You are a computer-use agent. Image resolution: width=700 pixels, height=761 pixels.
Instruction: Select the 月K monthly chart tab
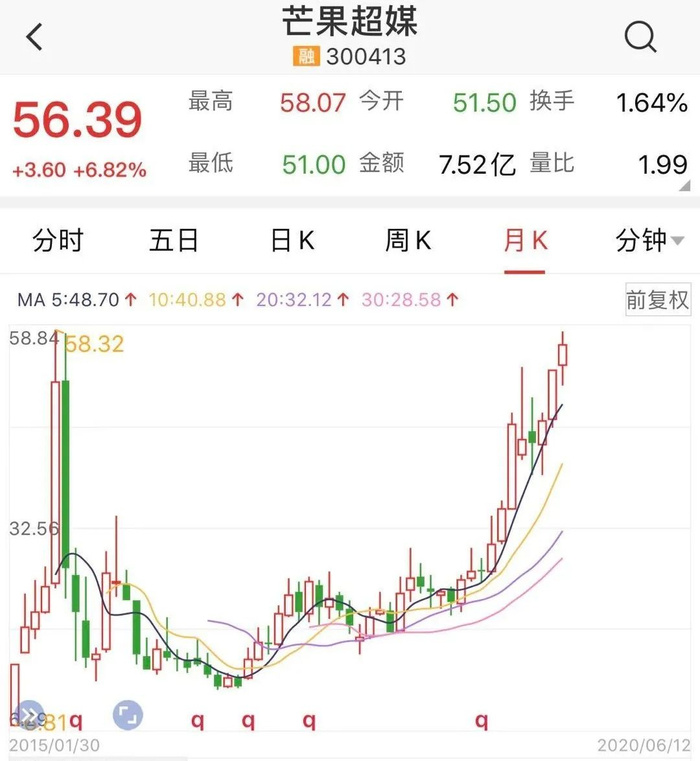[526, 241]
